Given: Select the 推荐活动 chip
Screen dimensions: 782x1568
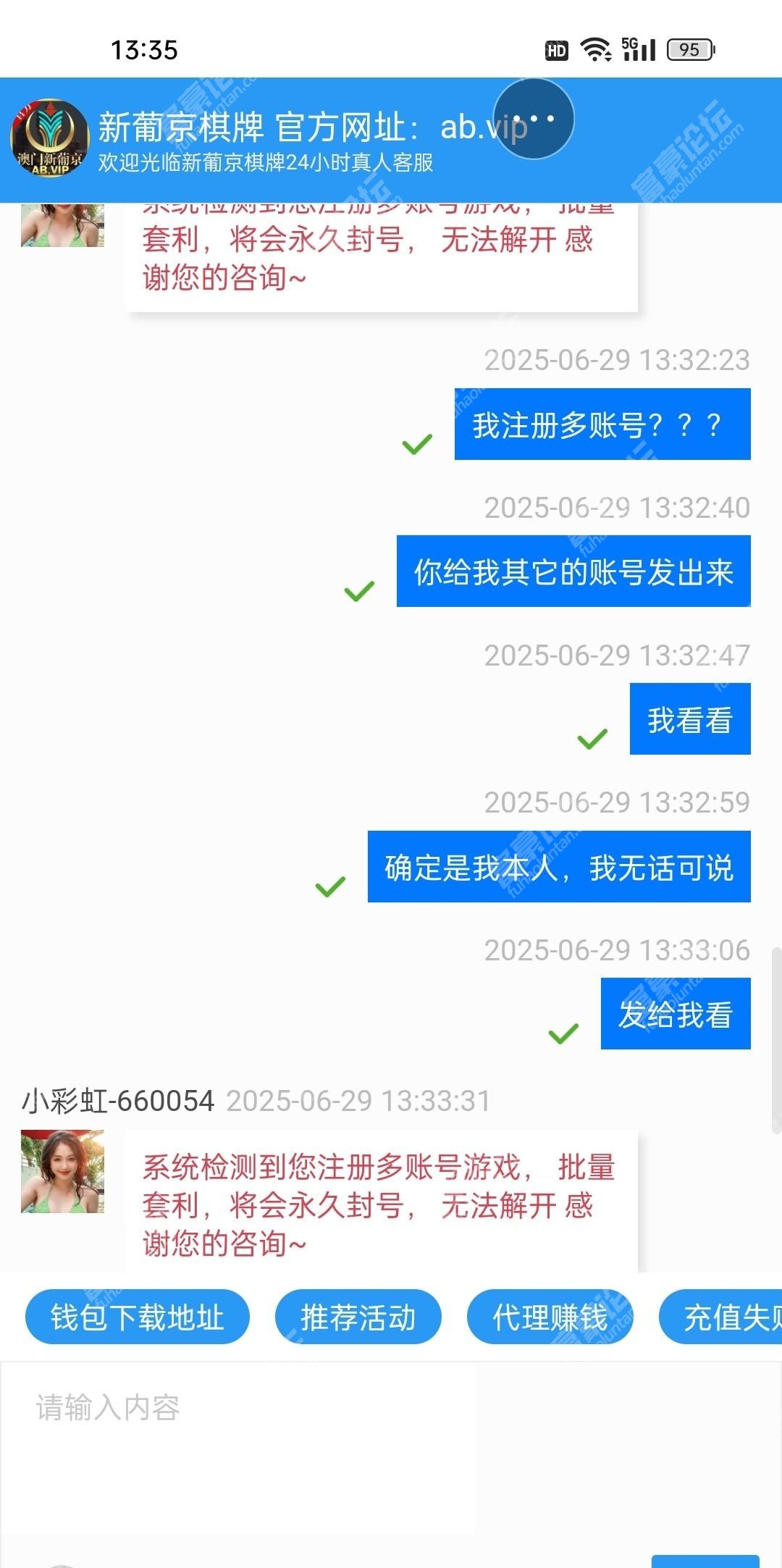Looking at the screenshot, I should pyautogui.click(x=358, y=1317).
